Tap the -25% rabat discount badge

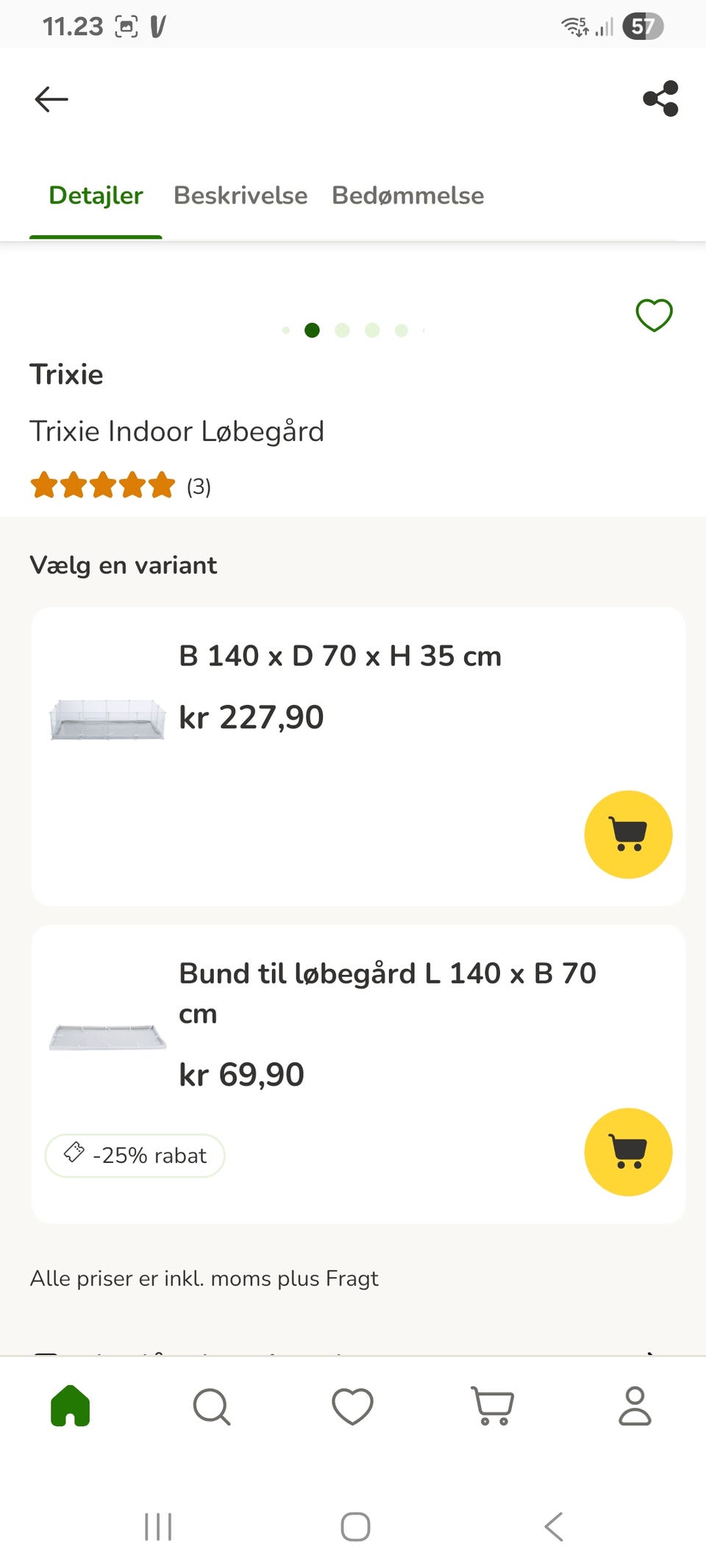tap(135, 1155)
